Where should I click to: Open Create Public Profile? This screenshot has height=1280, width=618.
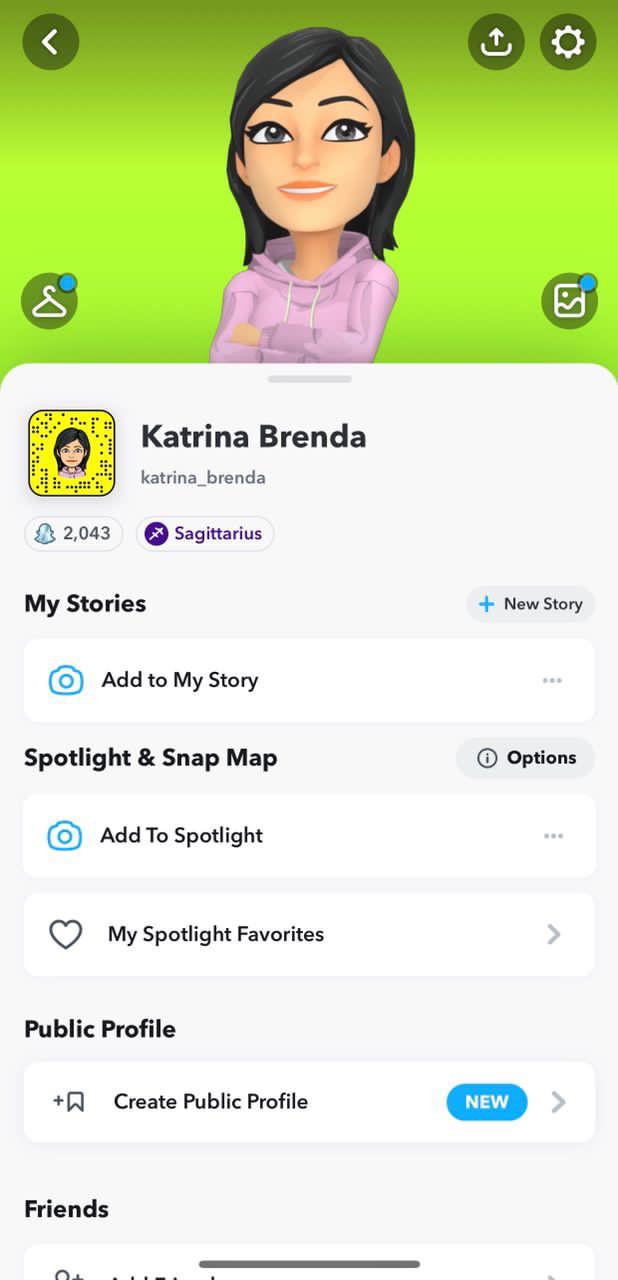pos(308,1102)
